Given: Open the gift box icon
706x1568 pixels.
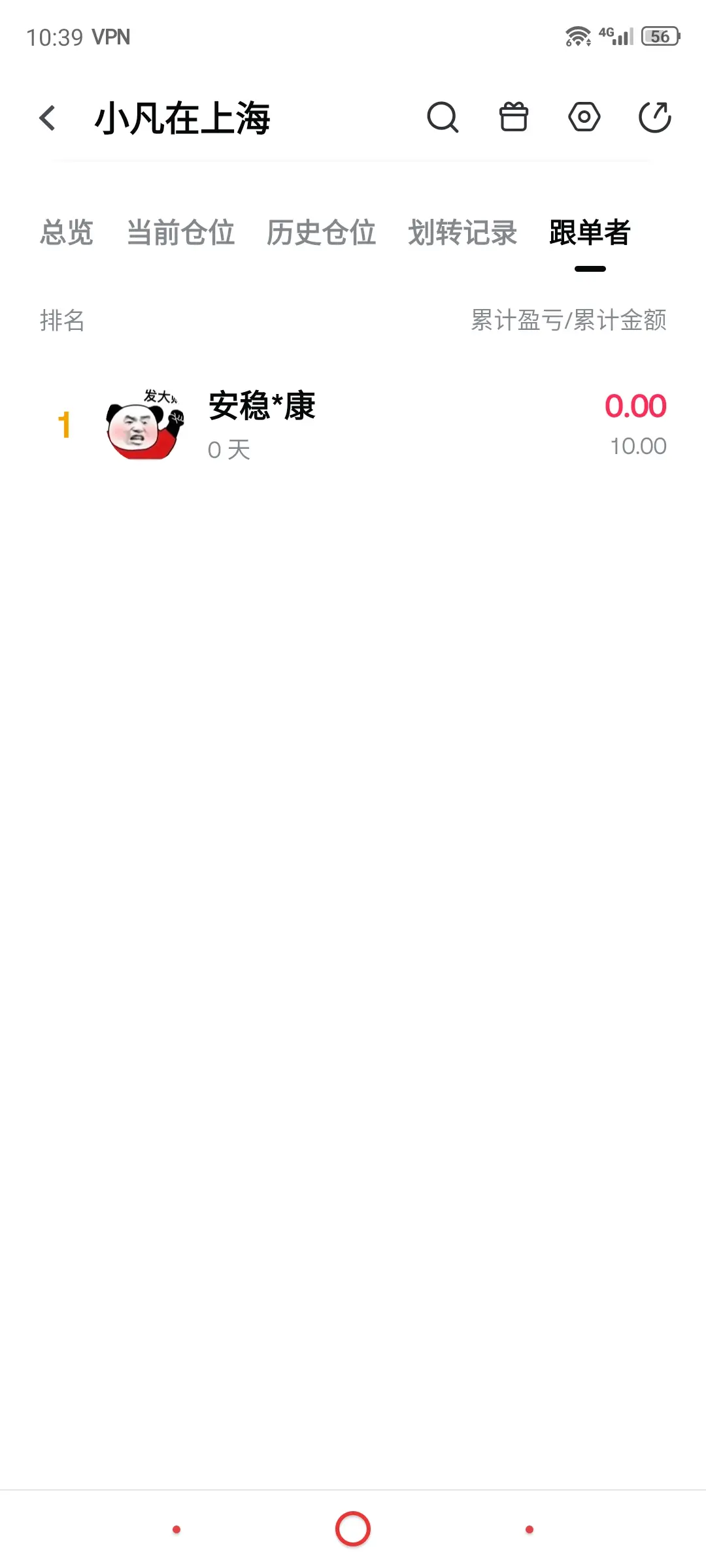Looking at the screenshot, I should tap(514, 118).
